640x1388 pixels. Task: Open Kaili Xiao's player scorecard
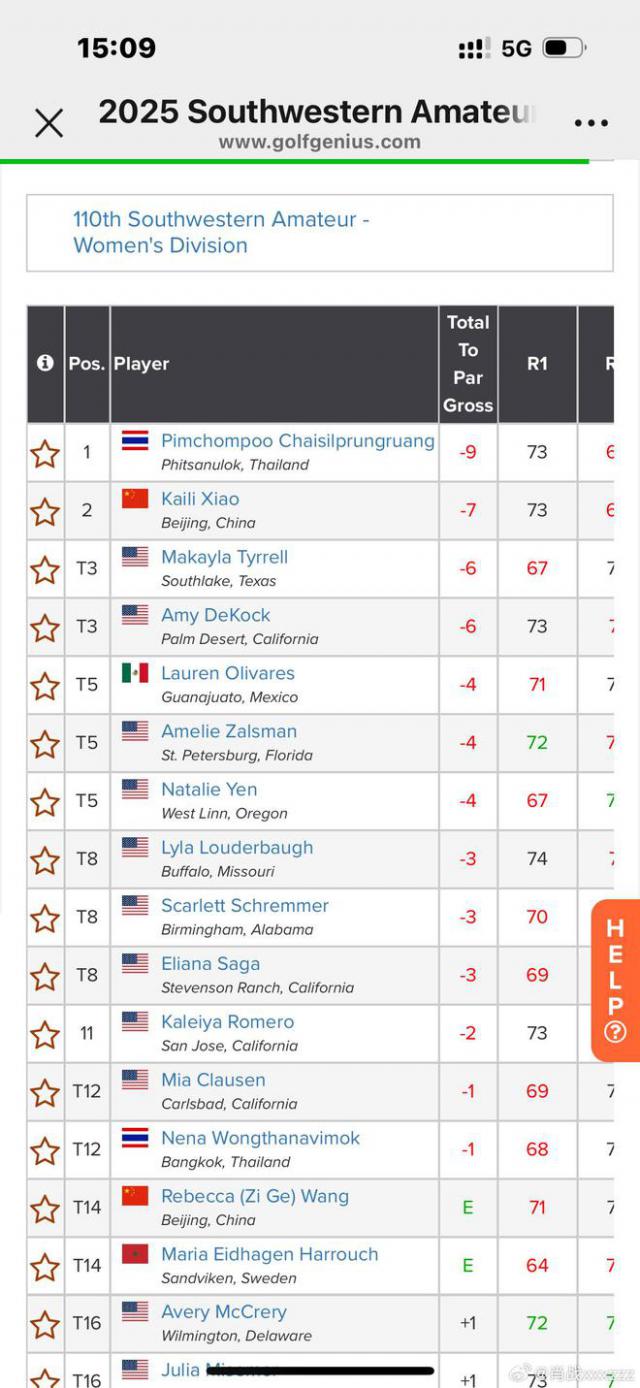[x=200, y=498]
